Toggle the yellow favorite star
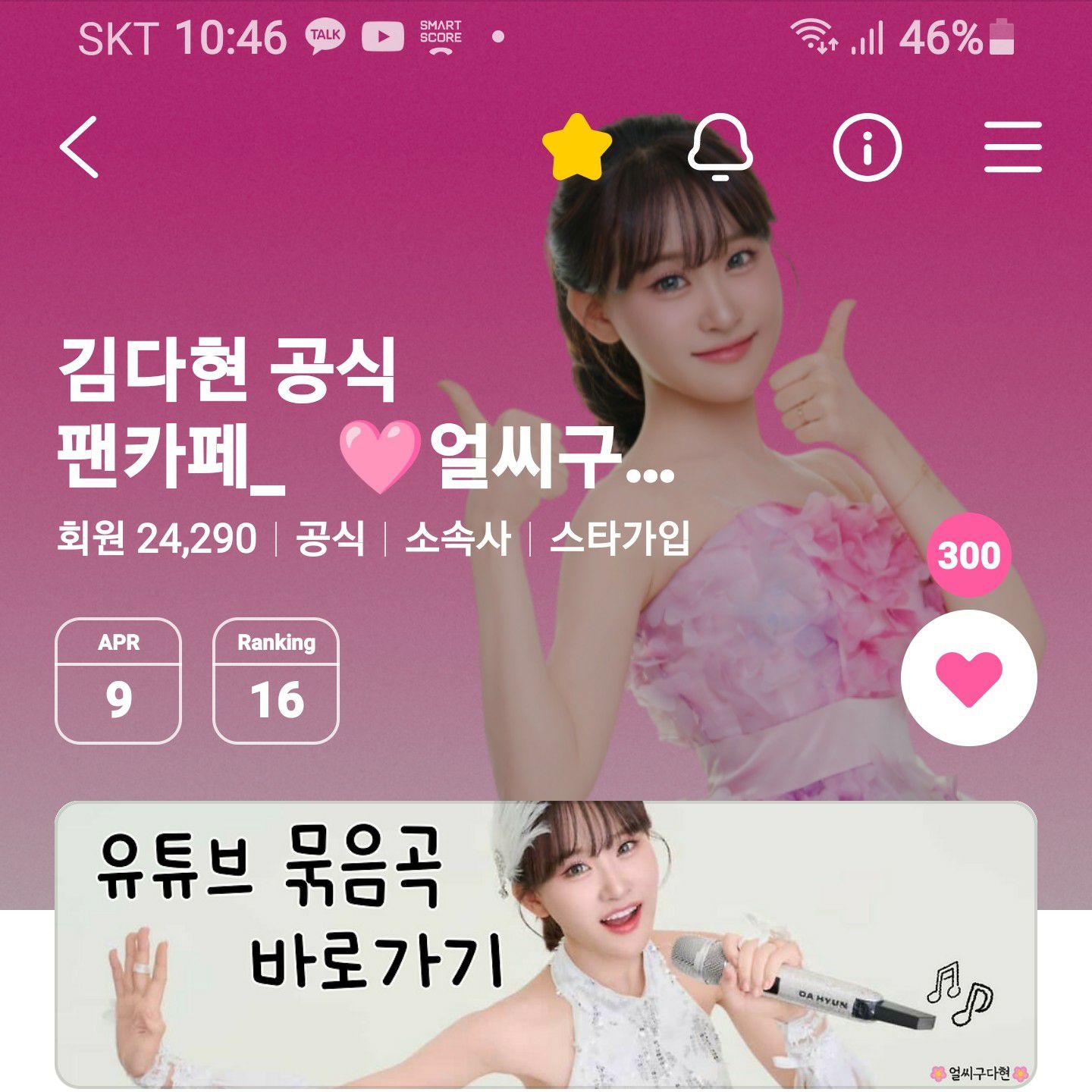Screen dimensions: 1092x1092 577,147
